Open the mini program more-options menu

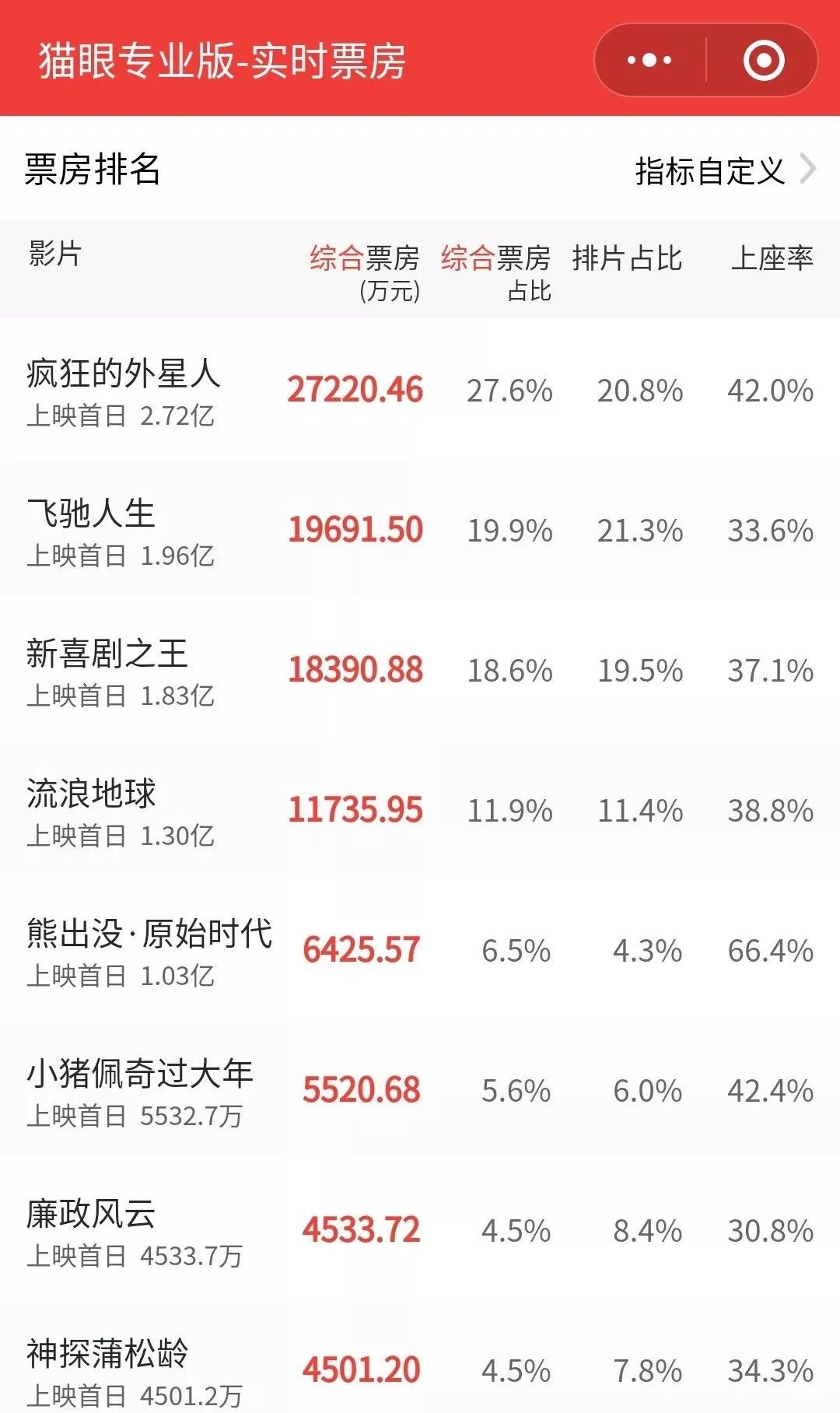pos(649,61)
